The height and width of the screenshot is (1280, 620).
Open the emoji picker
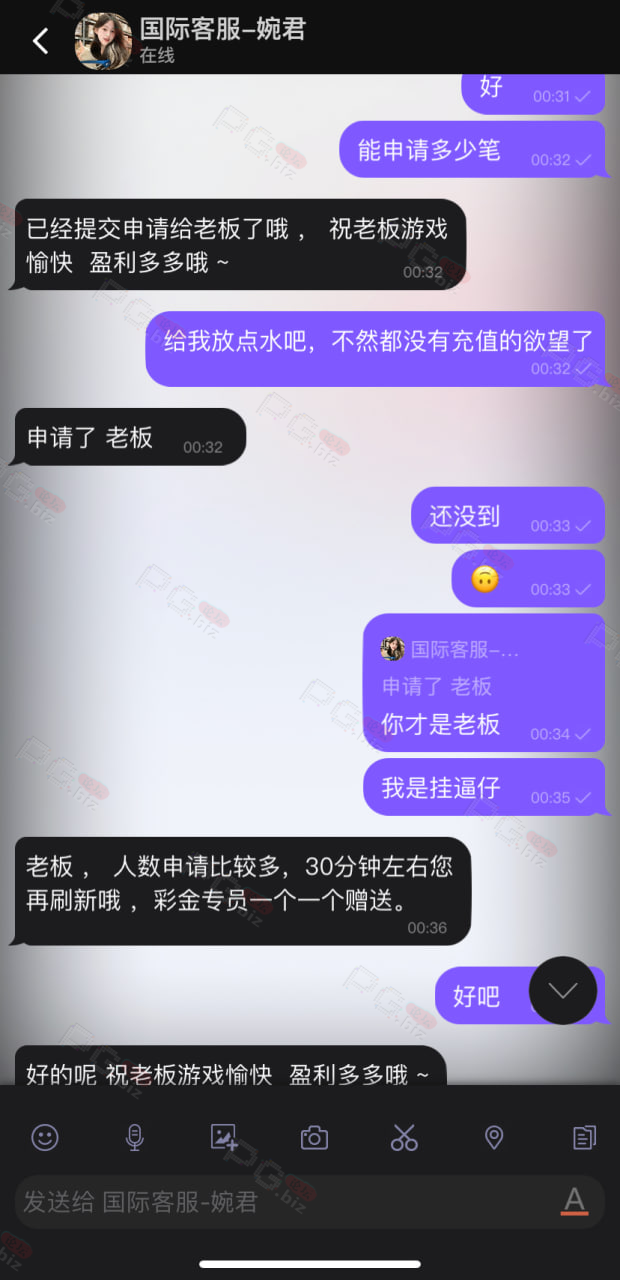45,1137
